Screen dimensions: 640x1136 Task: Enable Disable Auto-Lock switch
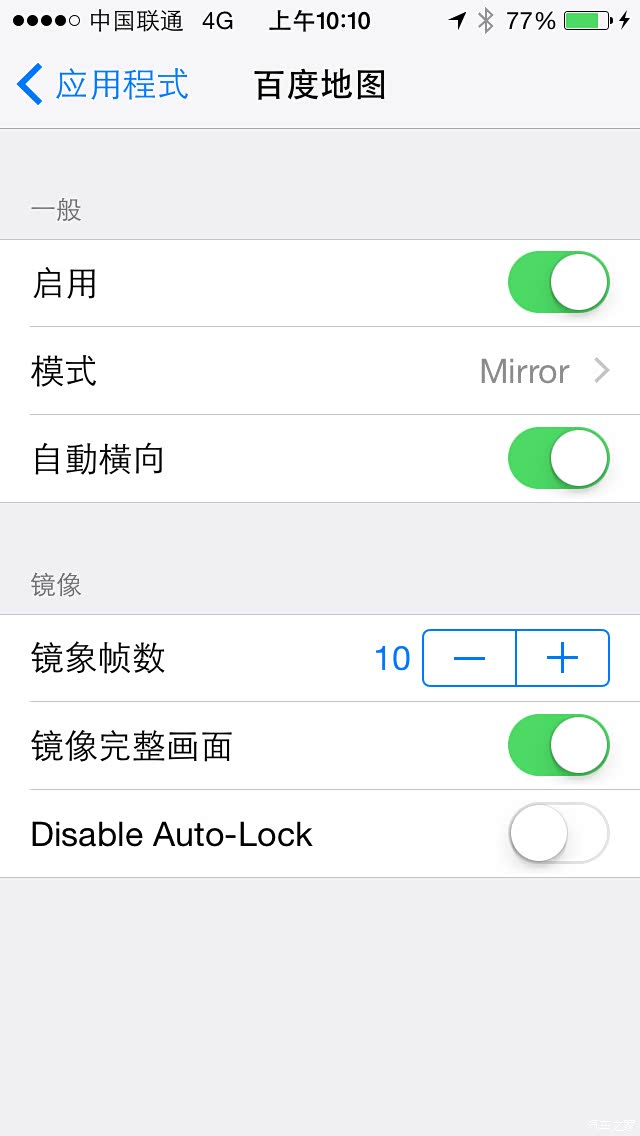pyautogui.click(x=558, y=833)
